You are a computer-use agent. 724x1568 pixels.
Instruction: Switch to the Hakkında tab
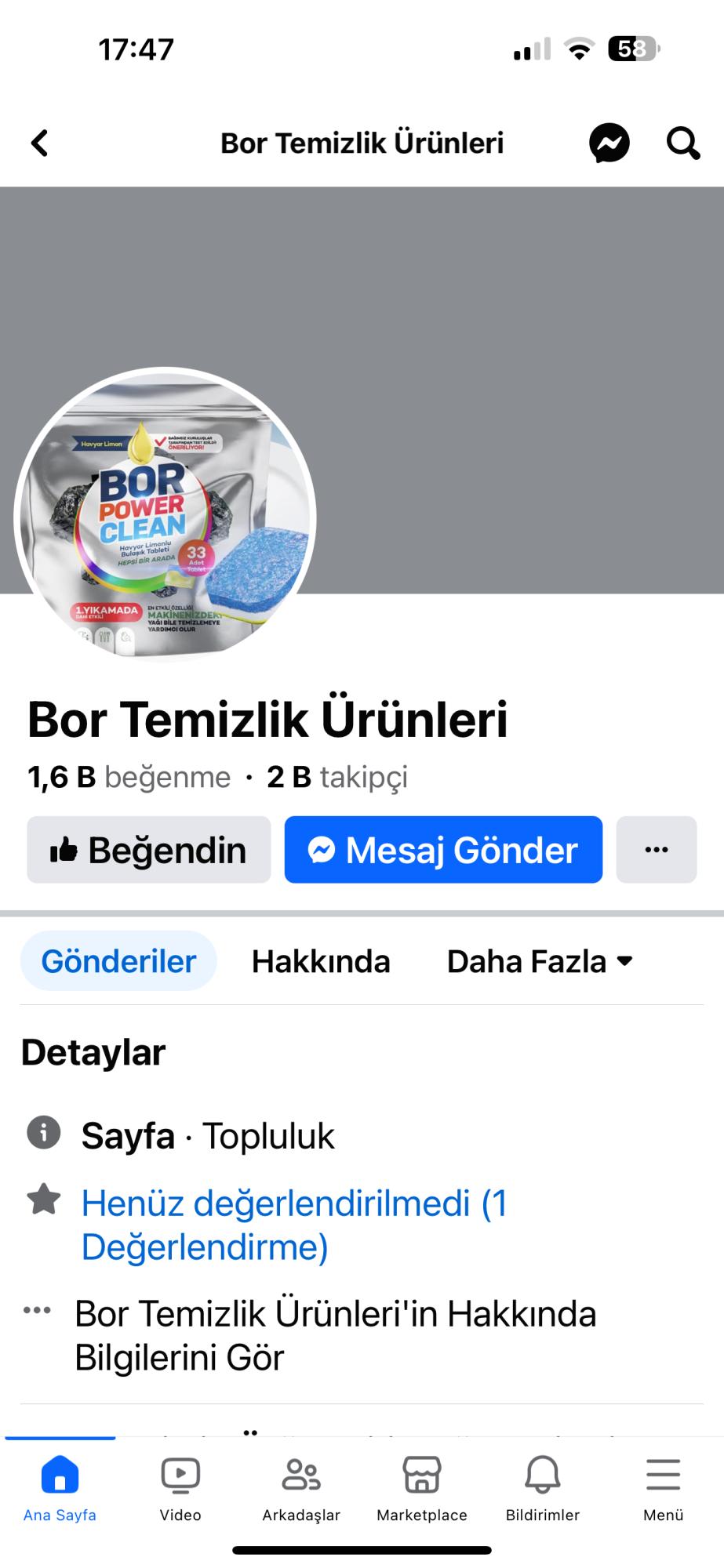[321, 960]
